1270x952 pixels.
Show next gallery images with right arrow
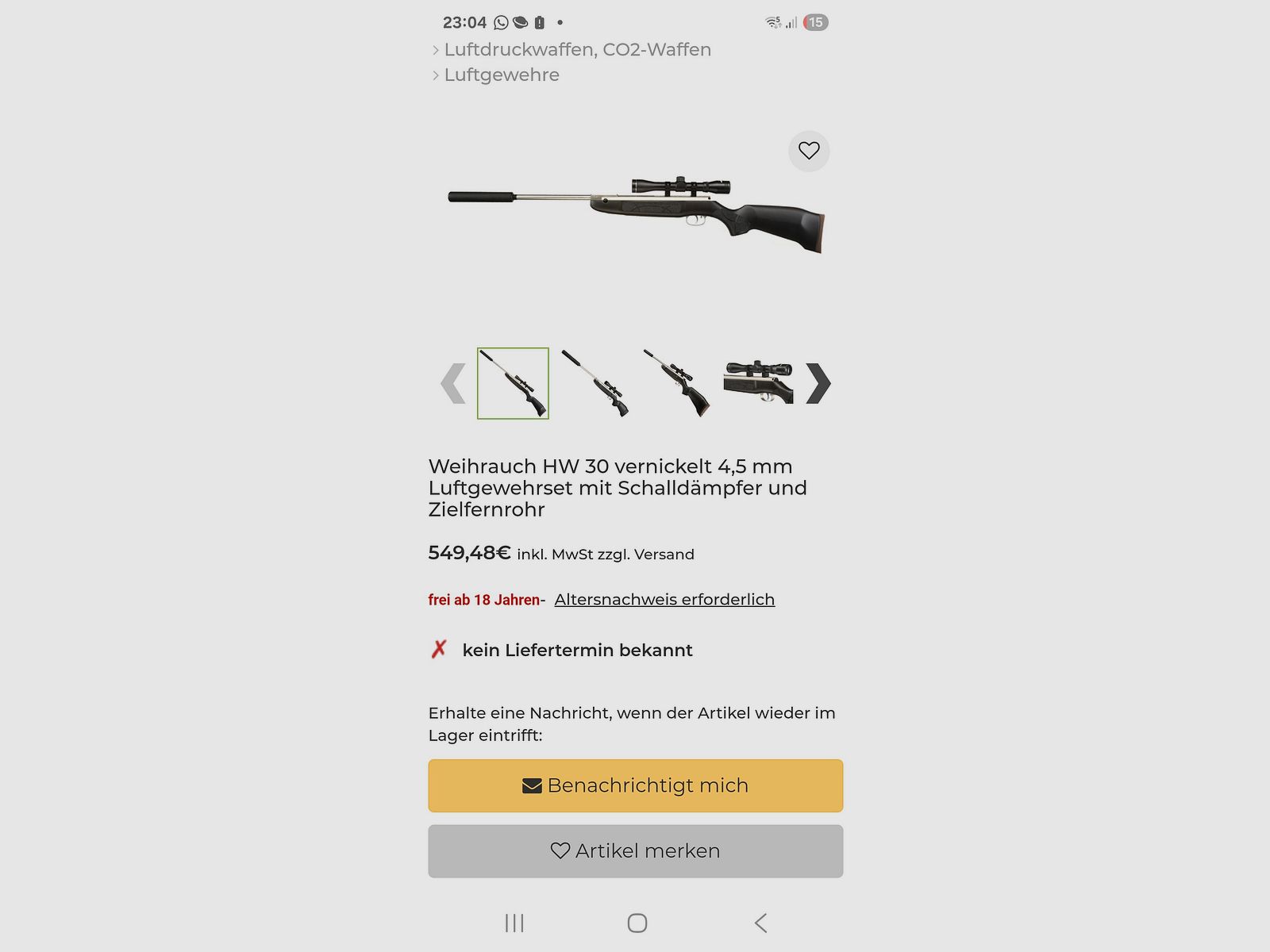[818, 384]
